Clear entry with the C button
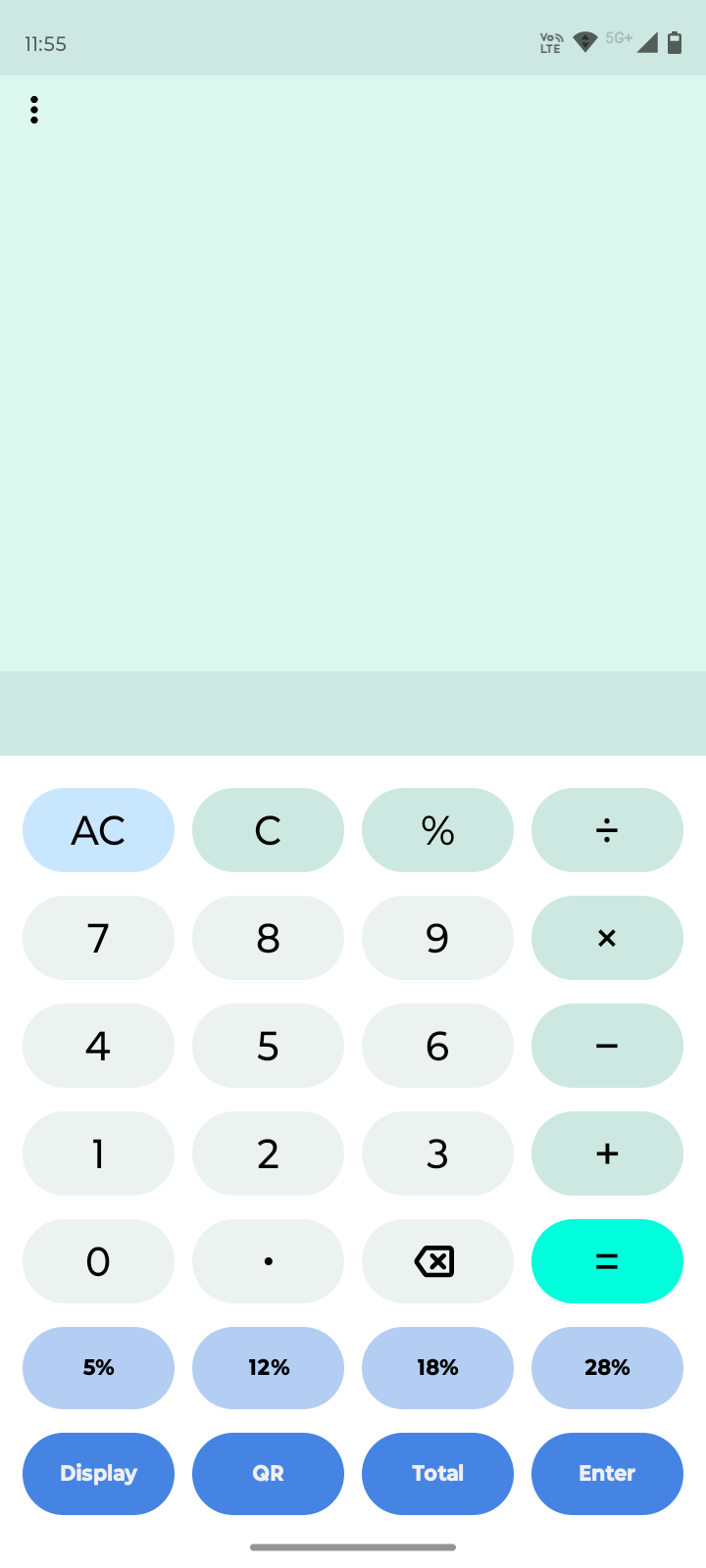 click(x=268, y=830)
